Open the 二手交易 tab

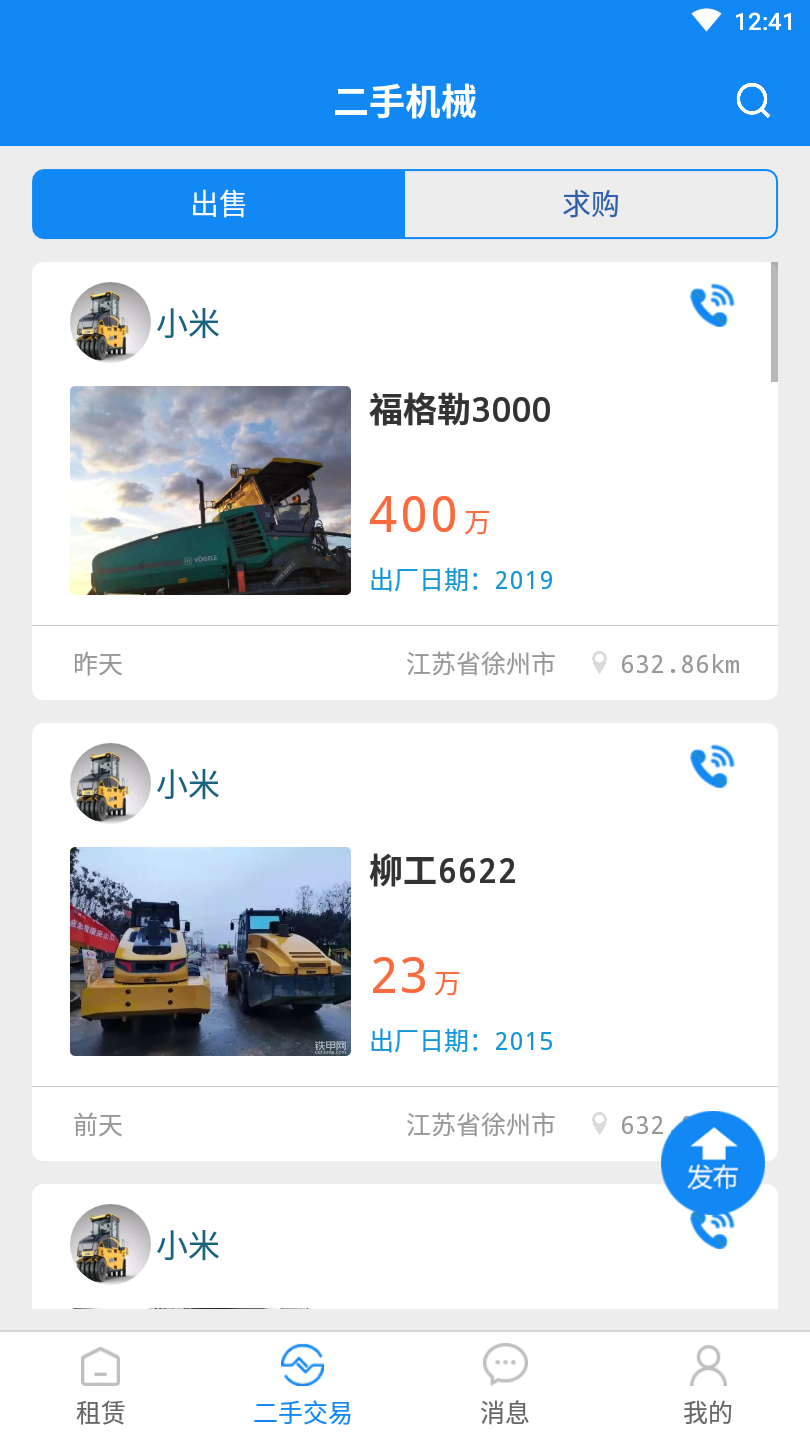click(x=303, y=1386)
